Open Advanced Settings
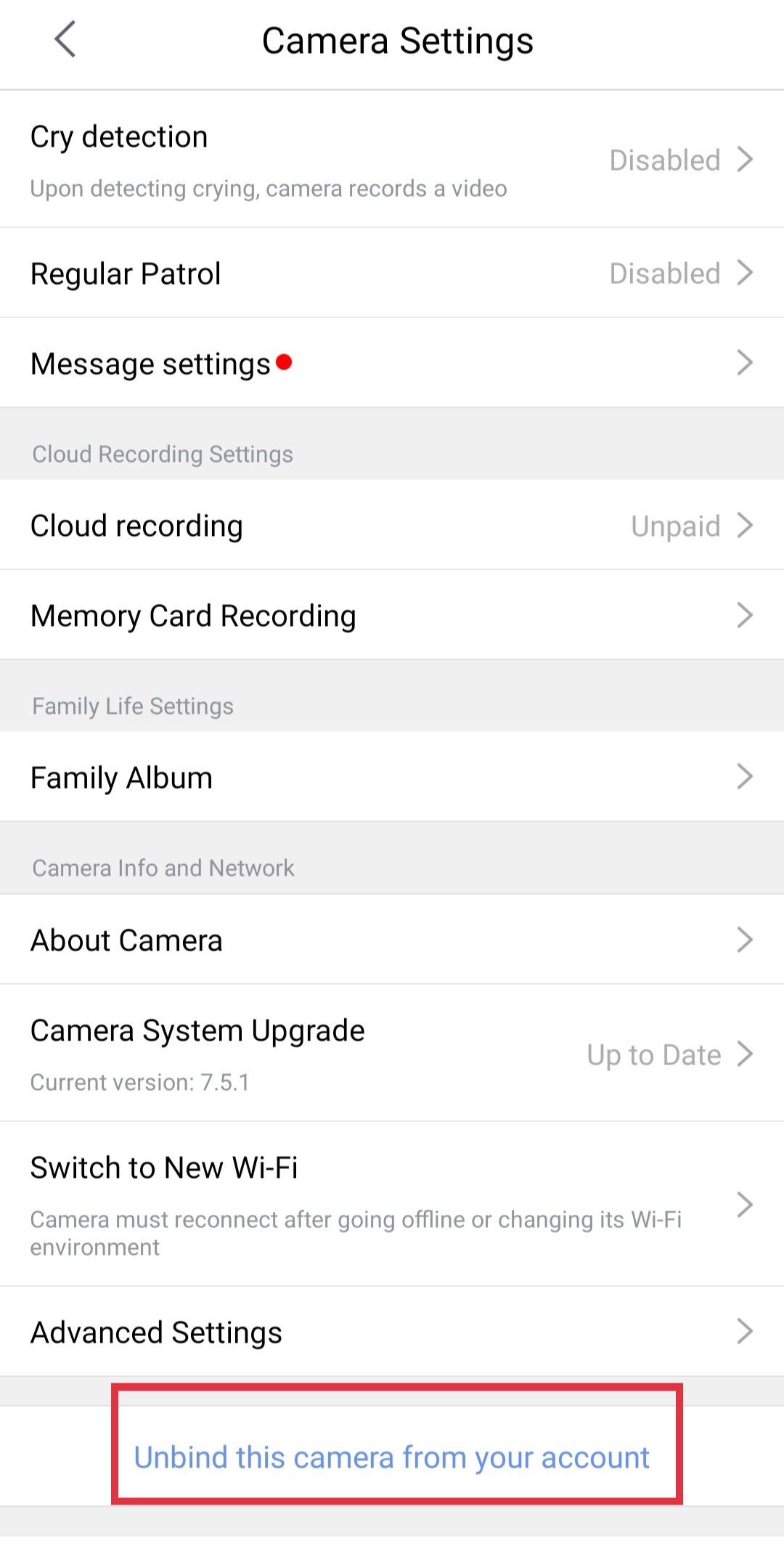The height and width of the screenshot is (1546, 784). click(392, 1332)
